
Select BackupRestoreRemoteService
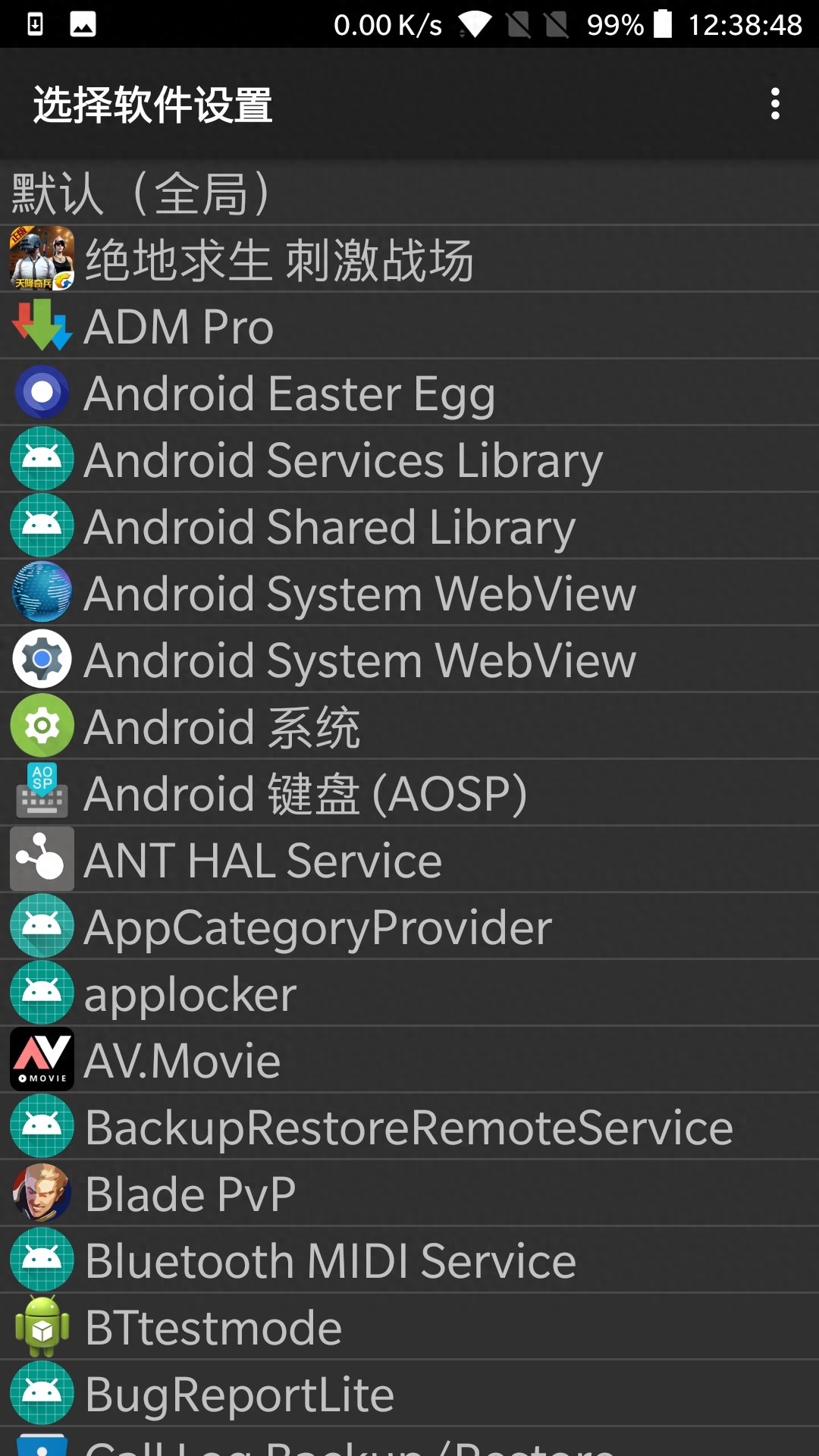tap(409, 1127)
